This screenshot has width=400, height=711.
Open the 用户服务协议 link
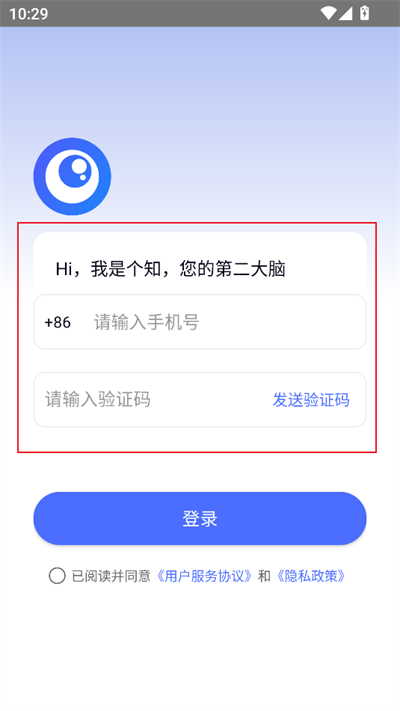204,576
